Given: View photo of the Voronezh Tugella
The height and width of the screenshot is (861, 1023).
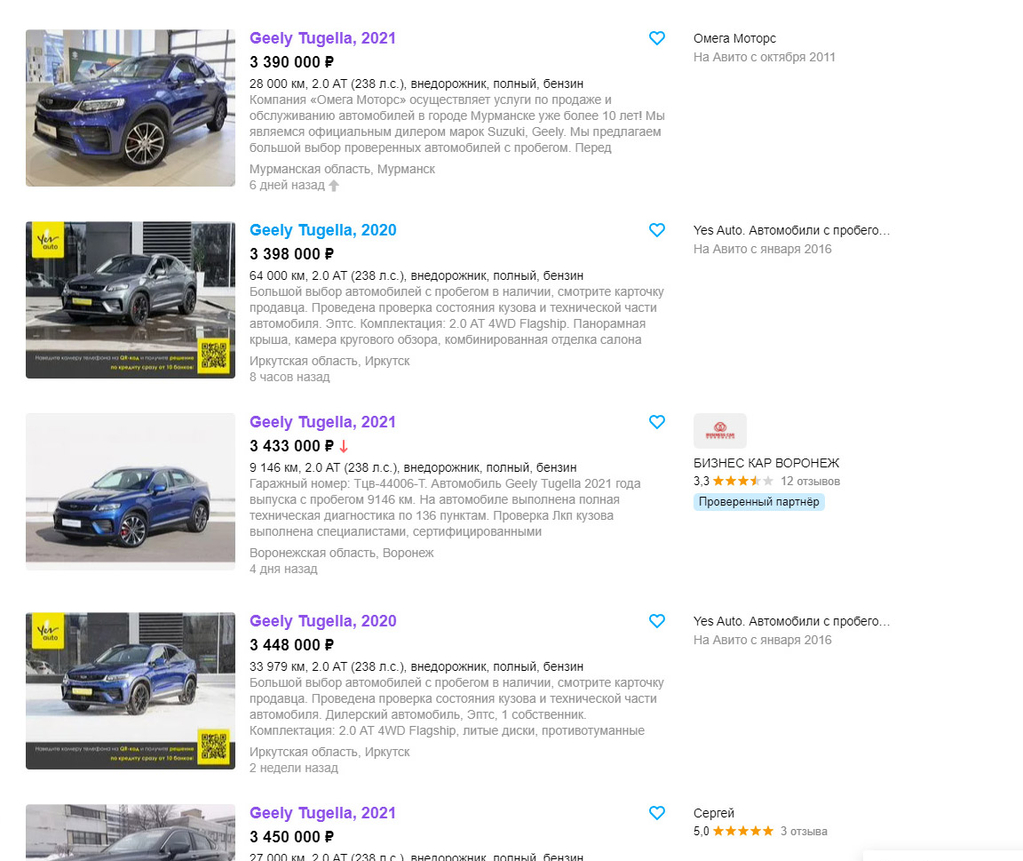Looking at the screenshot, I should point(130,491).
